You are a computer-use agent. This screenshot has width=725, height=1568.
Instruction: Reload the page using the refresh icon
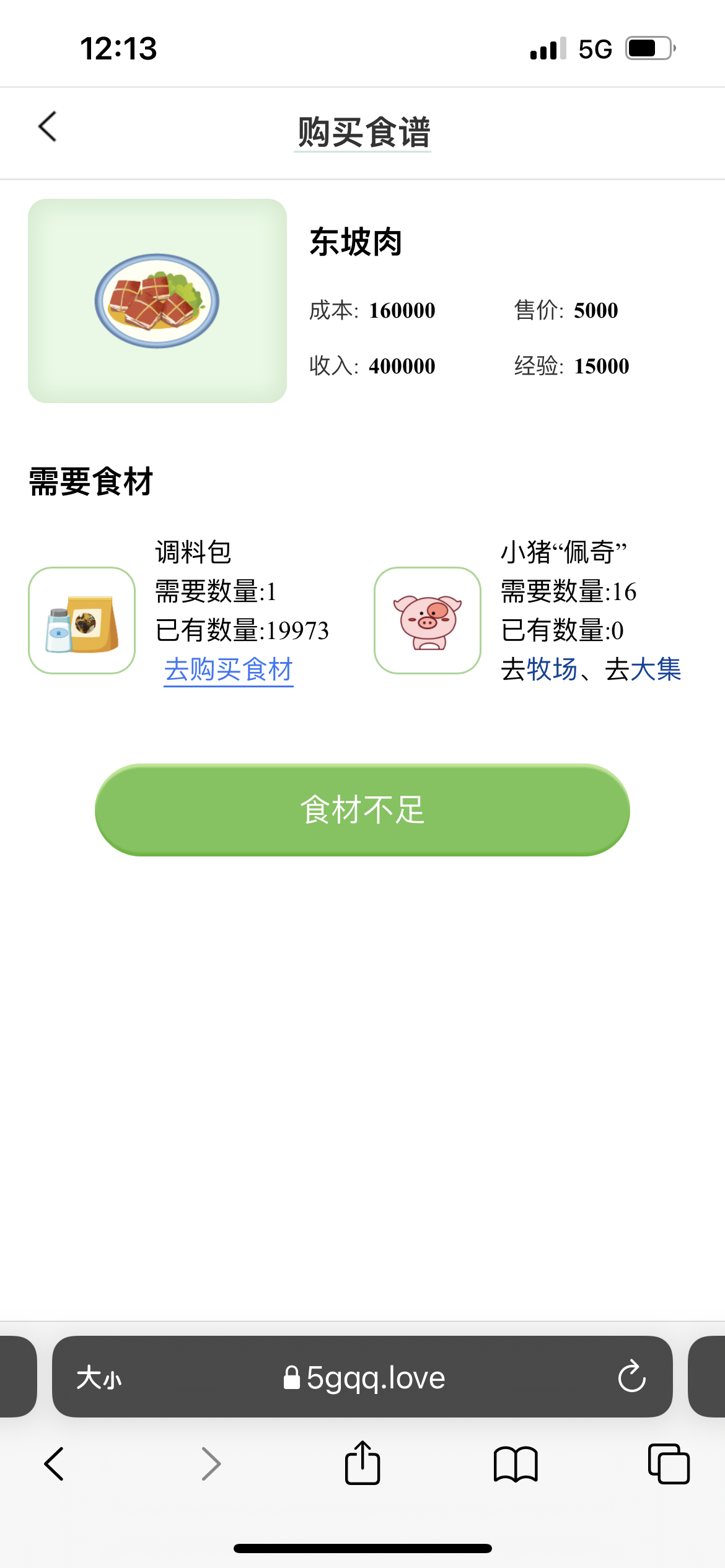tap(630, 1378)
